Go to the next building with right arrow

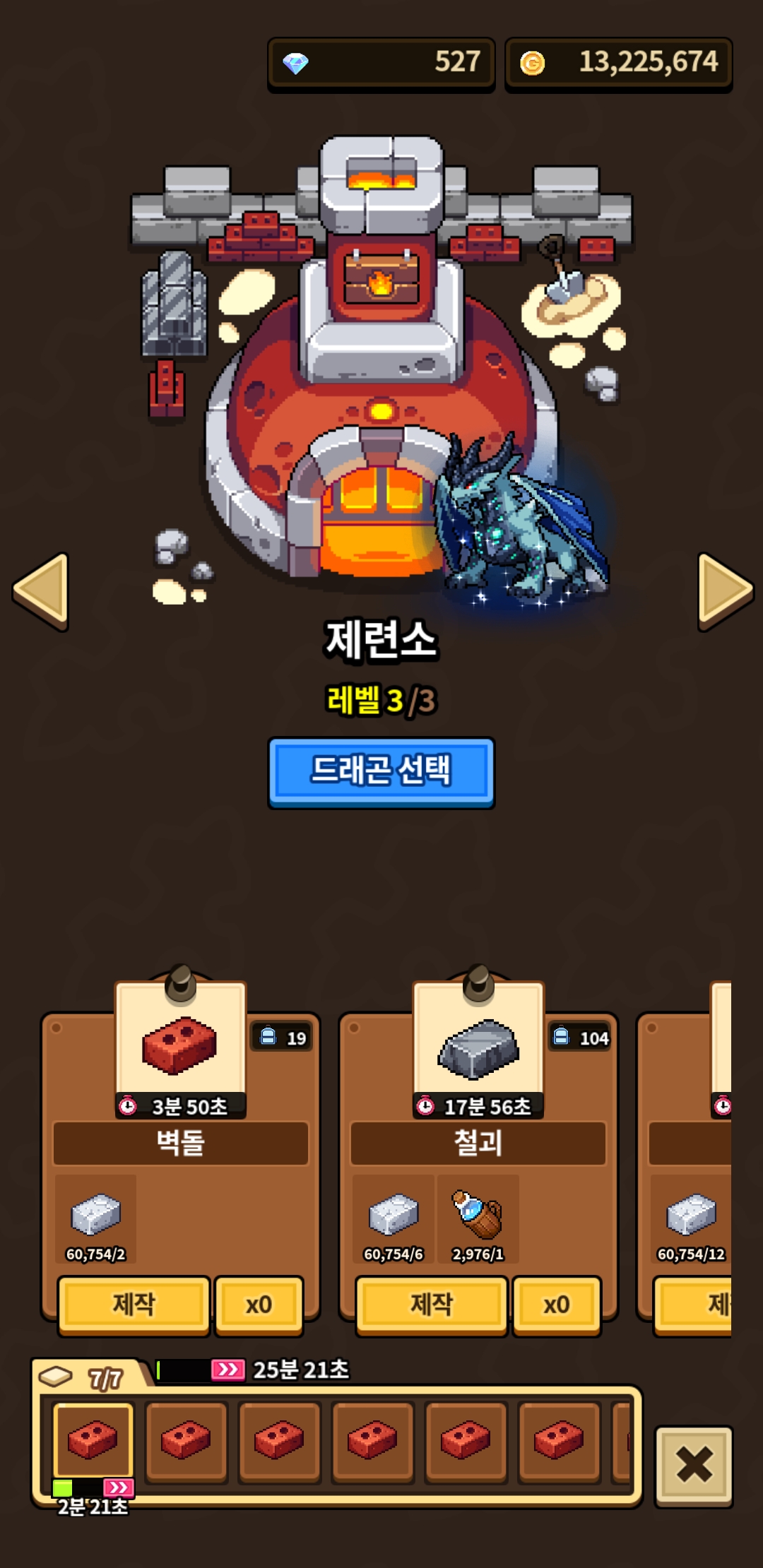(x=724, y=591)
